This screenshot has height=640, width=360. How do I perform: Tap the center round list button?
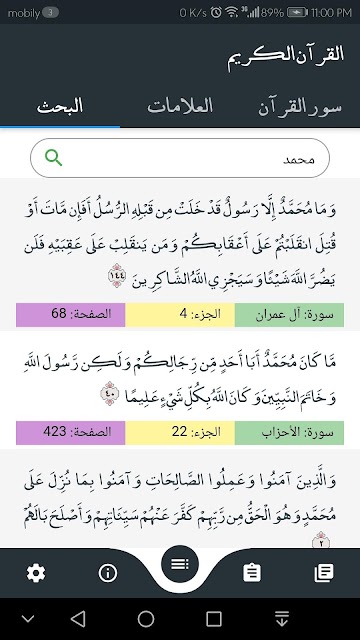180,564
